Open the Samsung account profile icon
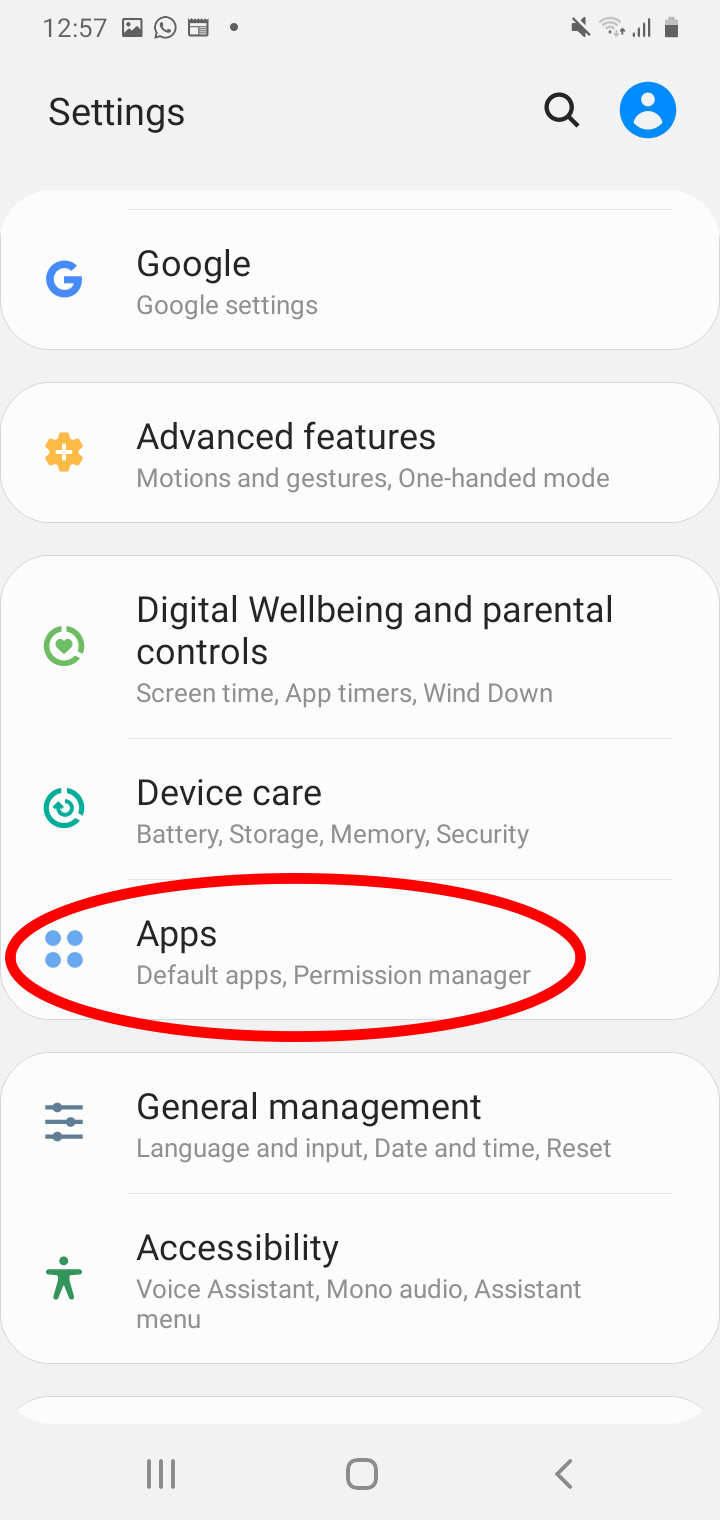The height and width of the screenshot is (1520, 720). tap(648, 110)
